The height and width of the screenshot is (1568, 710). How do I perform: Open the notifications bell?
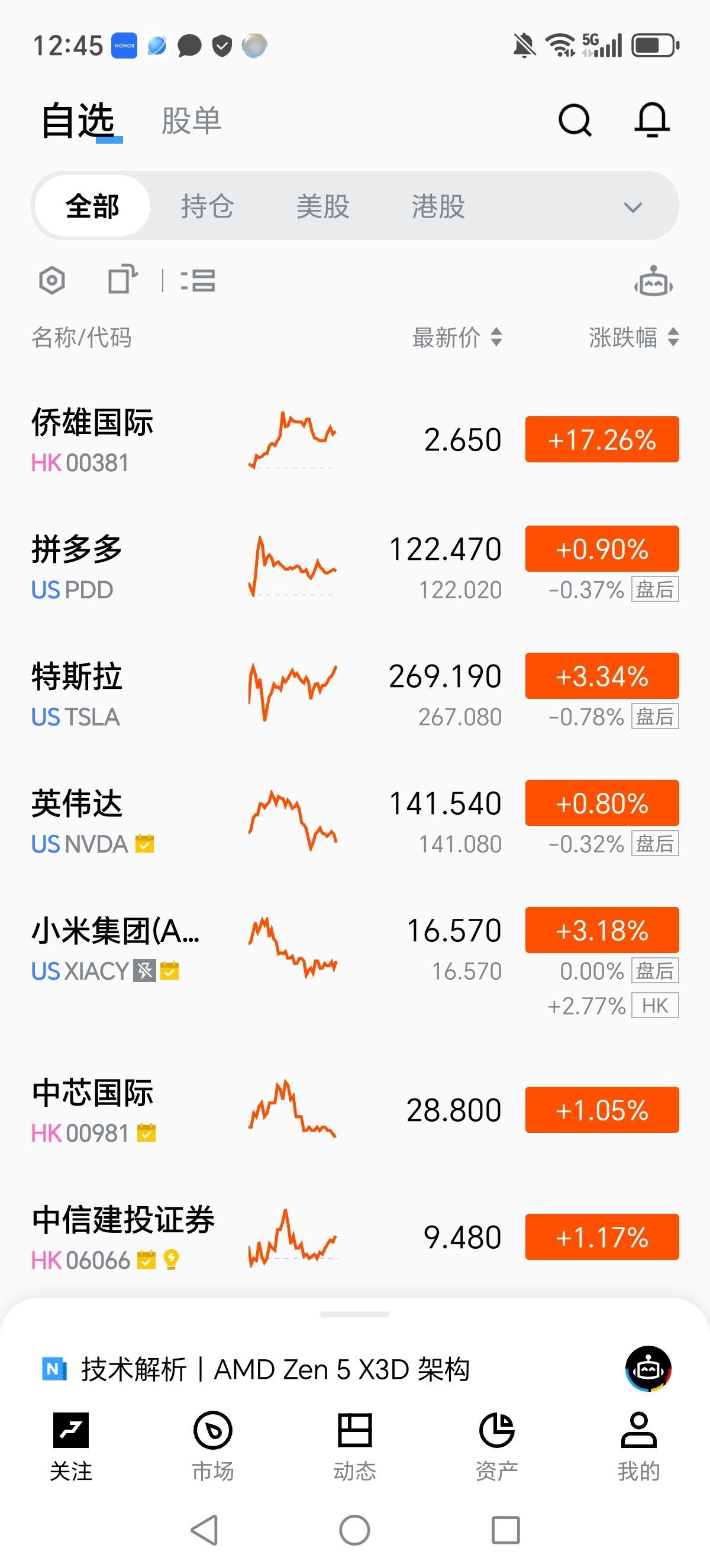651,120
